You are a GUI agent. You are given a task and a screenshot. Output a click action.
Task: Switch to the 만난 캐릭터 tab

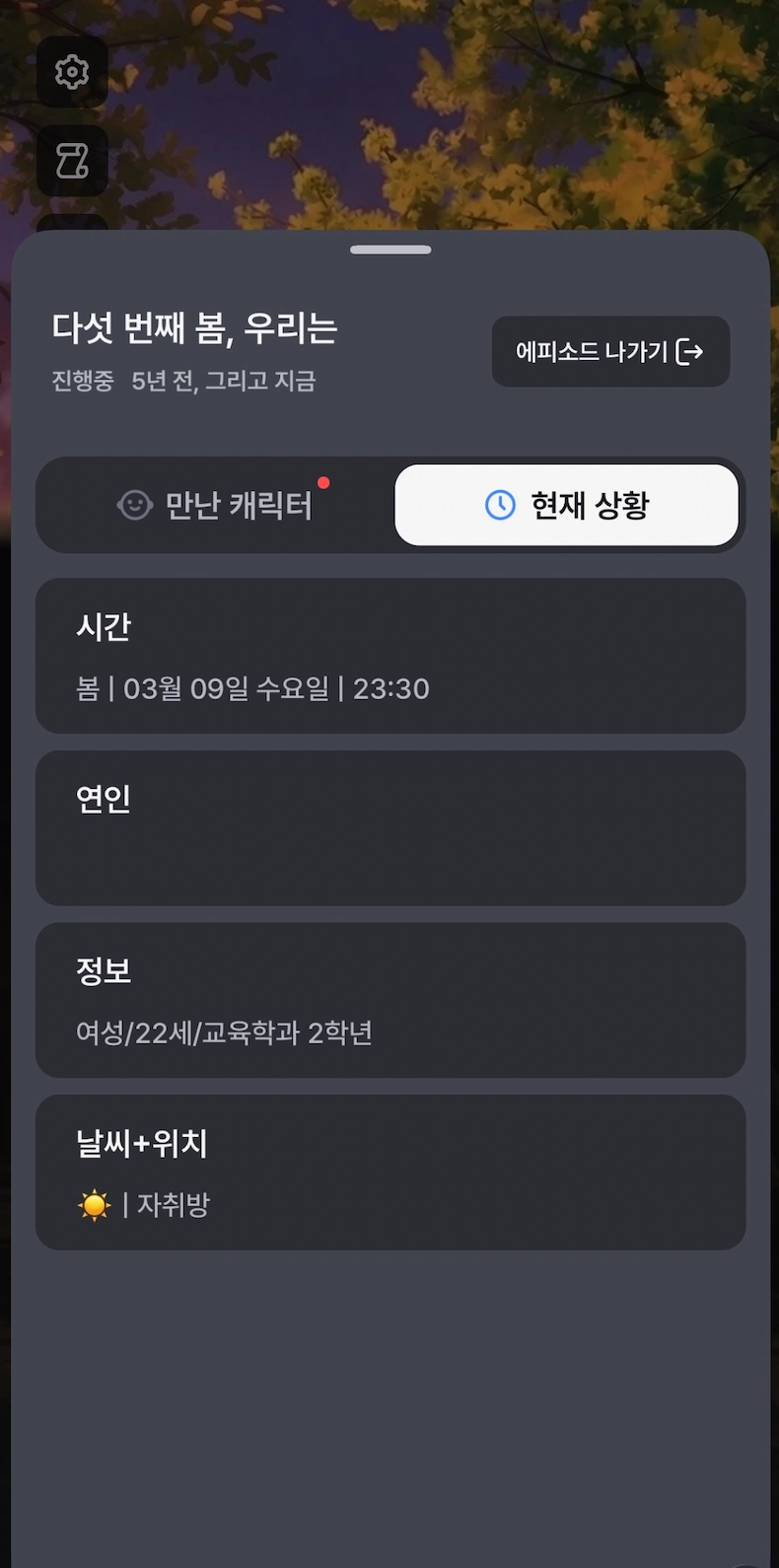click(216, 505)
